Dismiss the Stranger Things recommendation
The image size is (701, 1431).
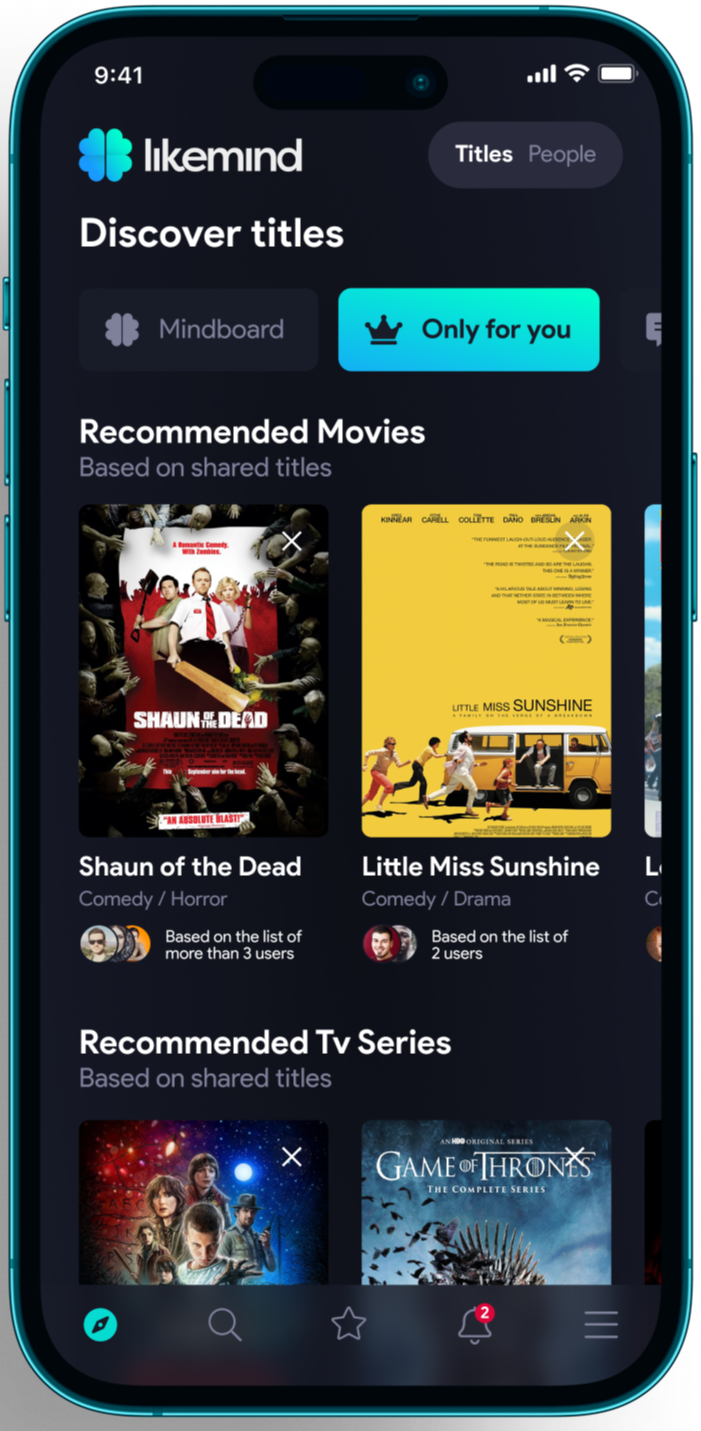tap(291, 1157)
